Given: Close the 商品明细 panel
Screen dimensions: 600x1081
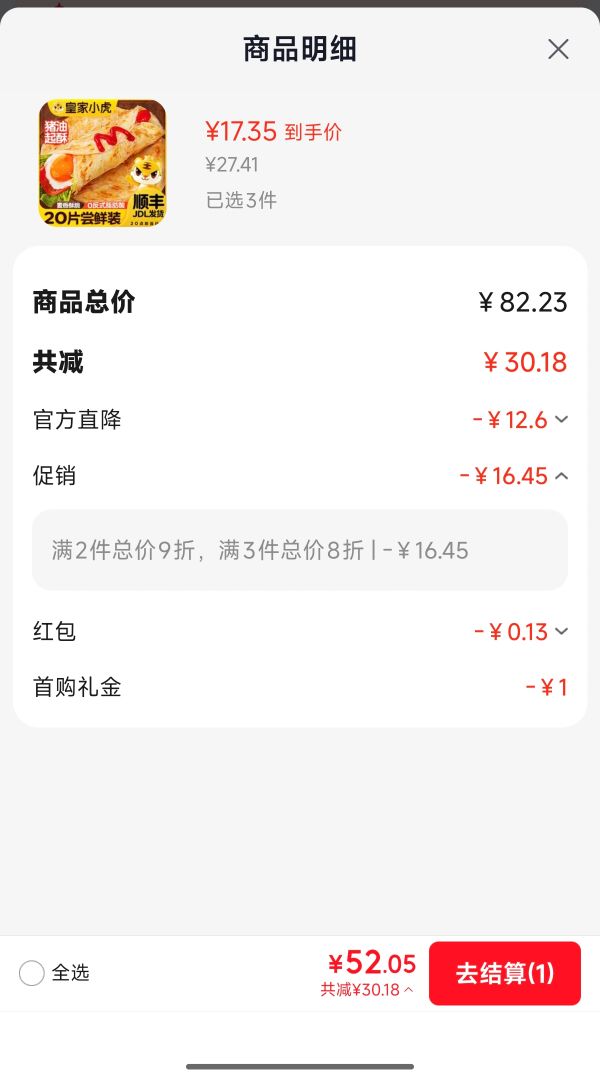Looking at the screenshot, I should [558, 49].
